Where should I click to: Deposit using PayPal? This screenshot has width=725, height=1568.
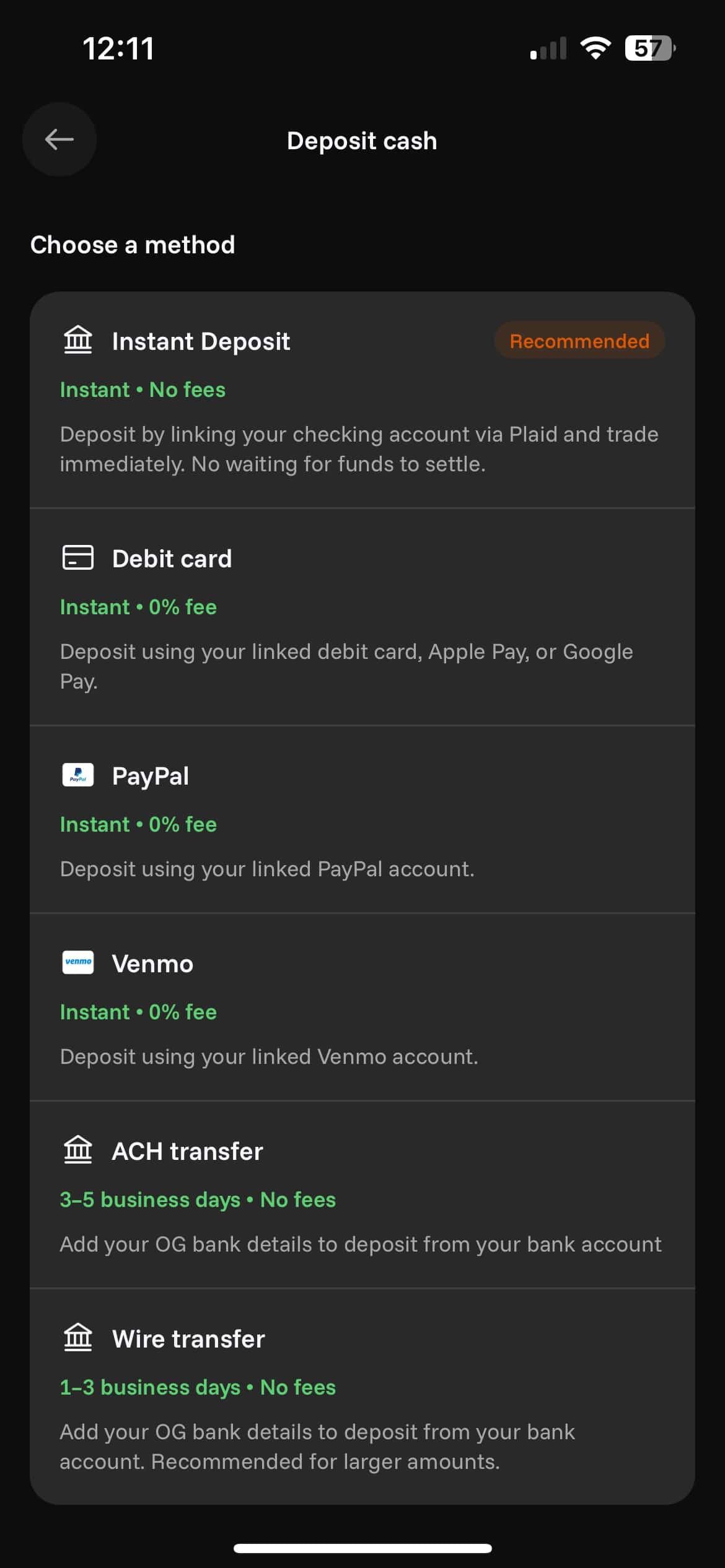[x=362, y=819]
